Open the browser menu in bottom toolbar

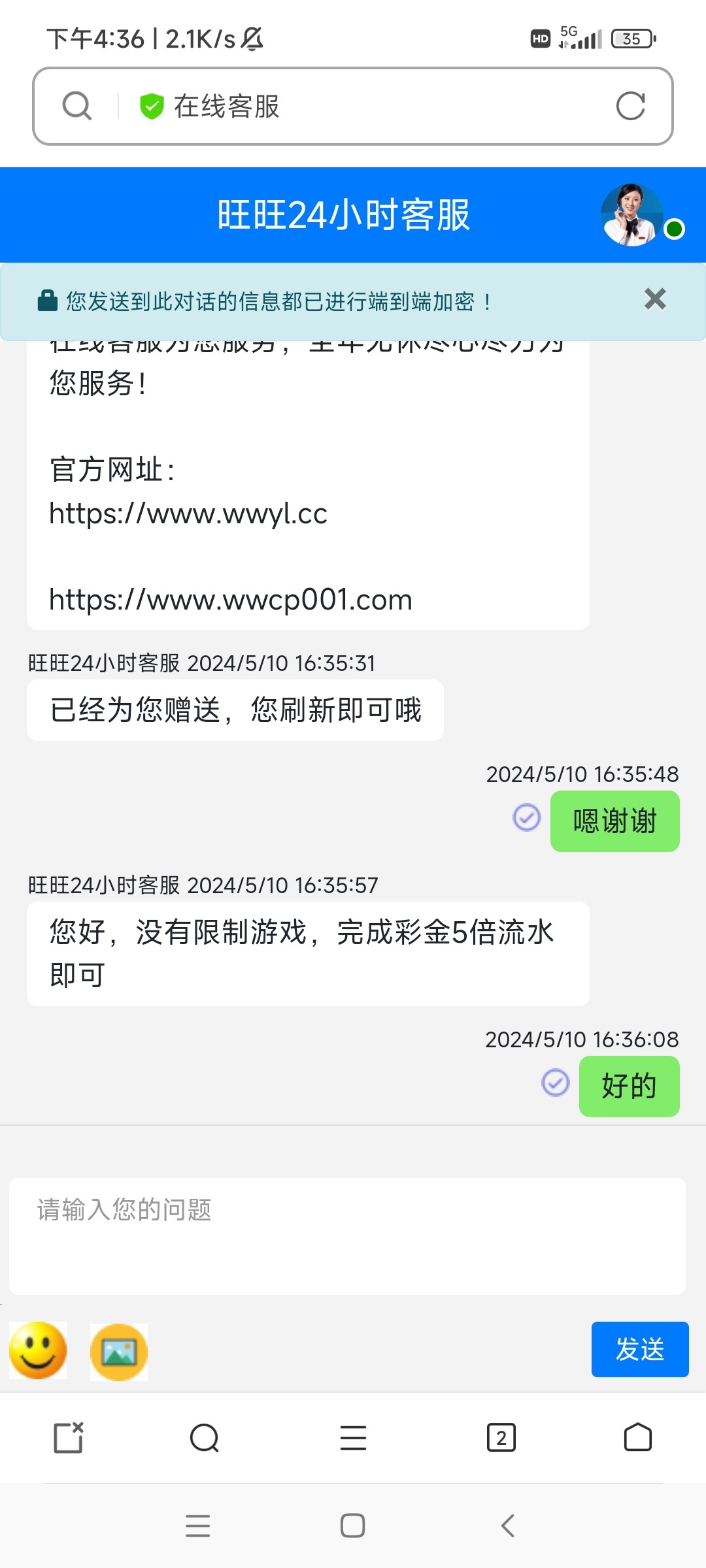click(353, 1437)
